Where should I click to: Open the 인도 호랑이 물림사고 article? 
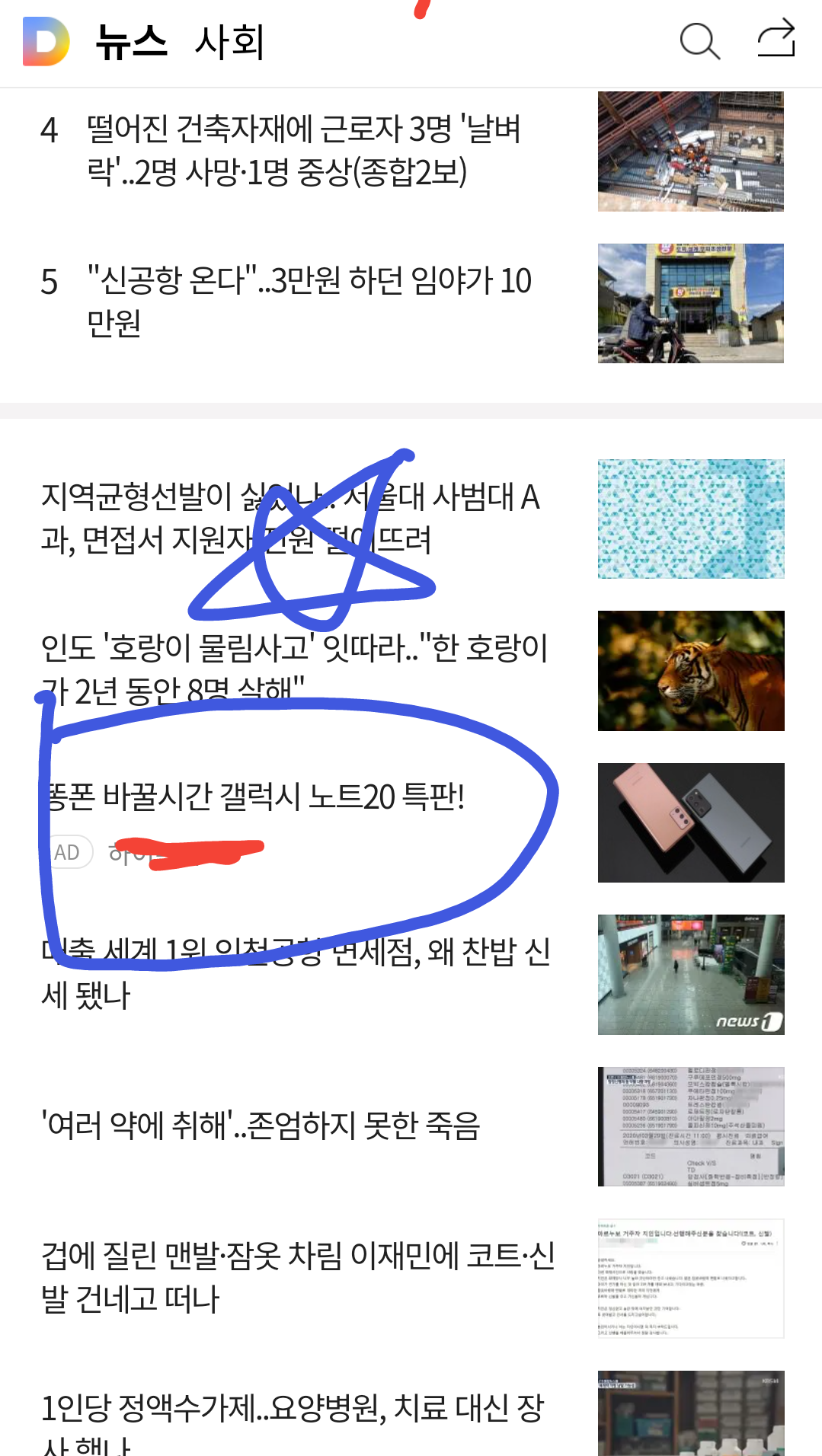(293, 667)
